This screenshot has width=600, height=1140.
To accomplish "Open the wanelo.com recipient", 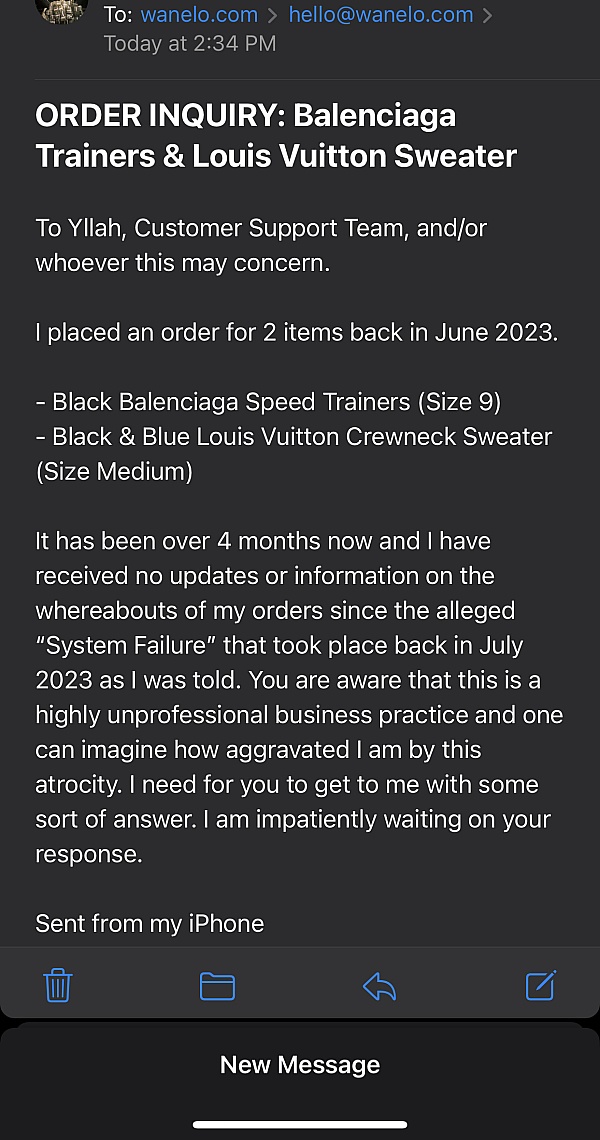I will 199,14.
